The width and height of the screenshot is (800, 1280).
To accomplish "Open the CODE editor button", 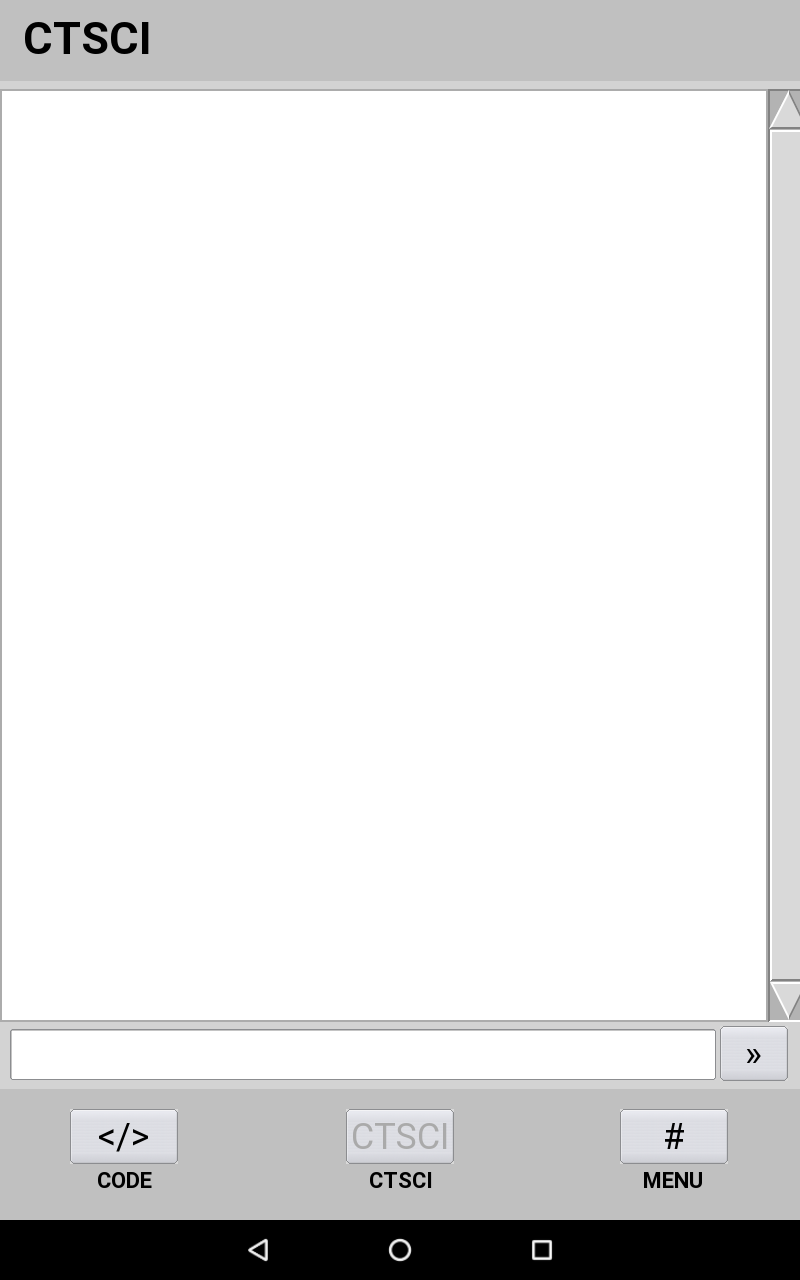I will click(x=124, y=1136).
